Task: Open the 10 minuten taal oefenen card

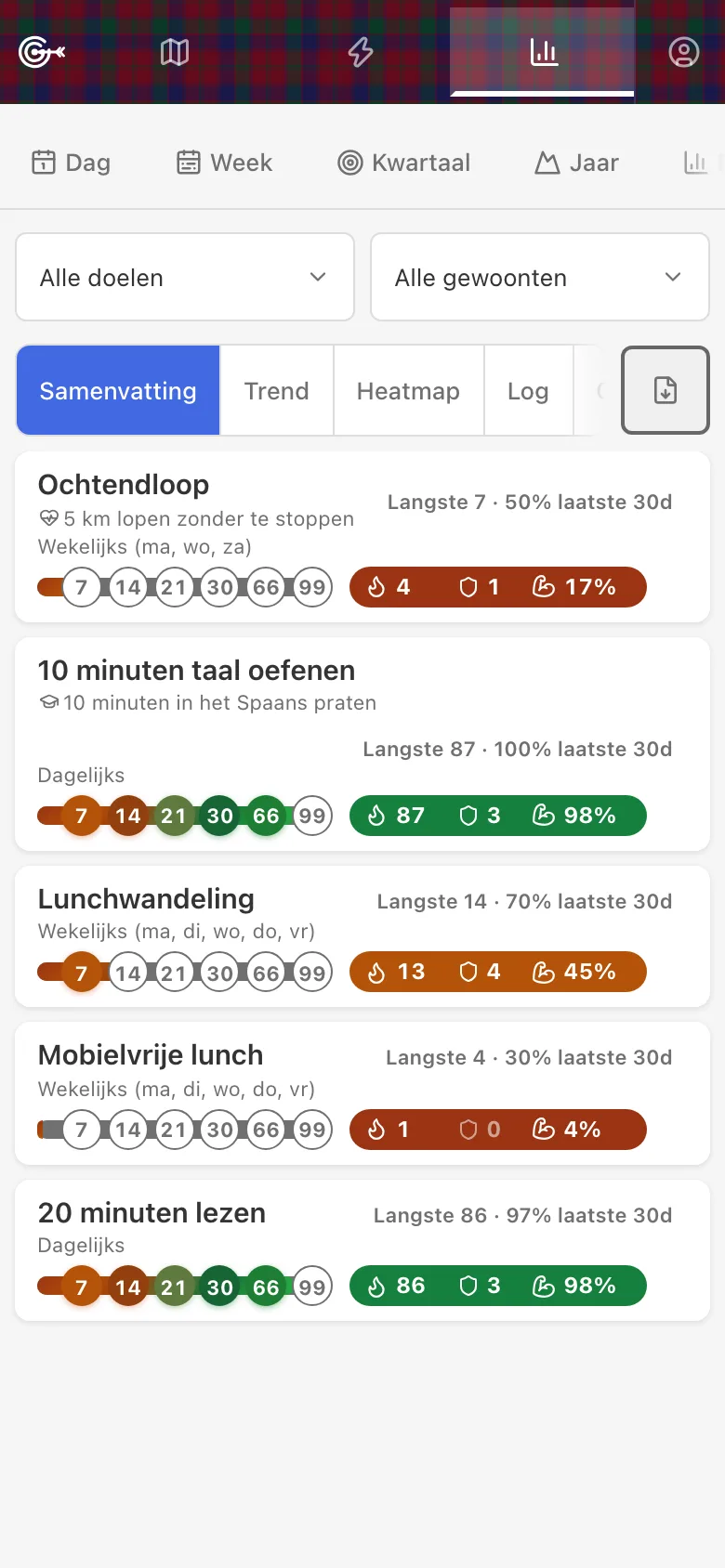Action: click(362, 744)
